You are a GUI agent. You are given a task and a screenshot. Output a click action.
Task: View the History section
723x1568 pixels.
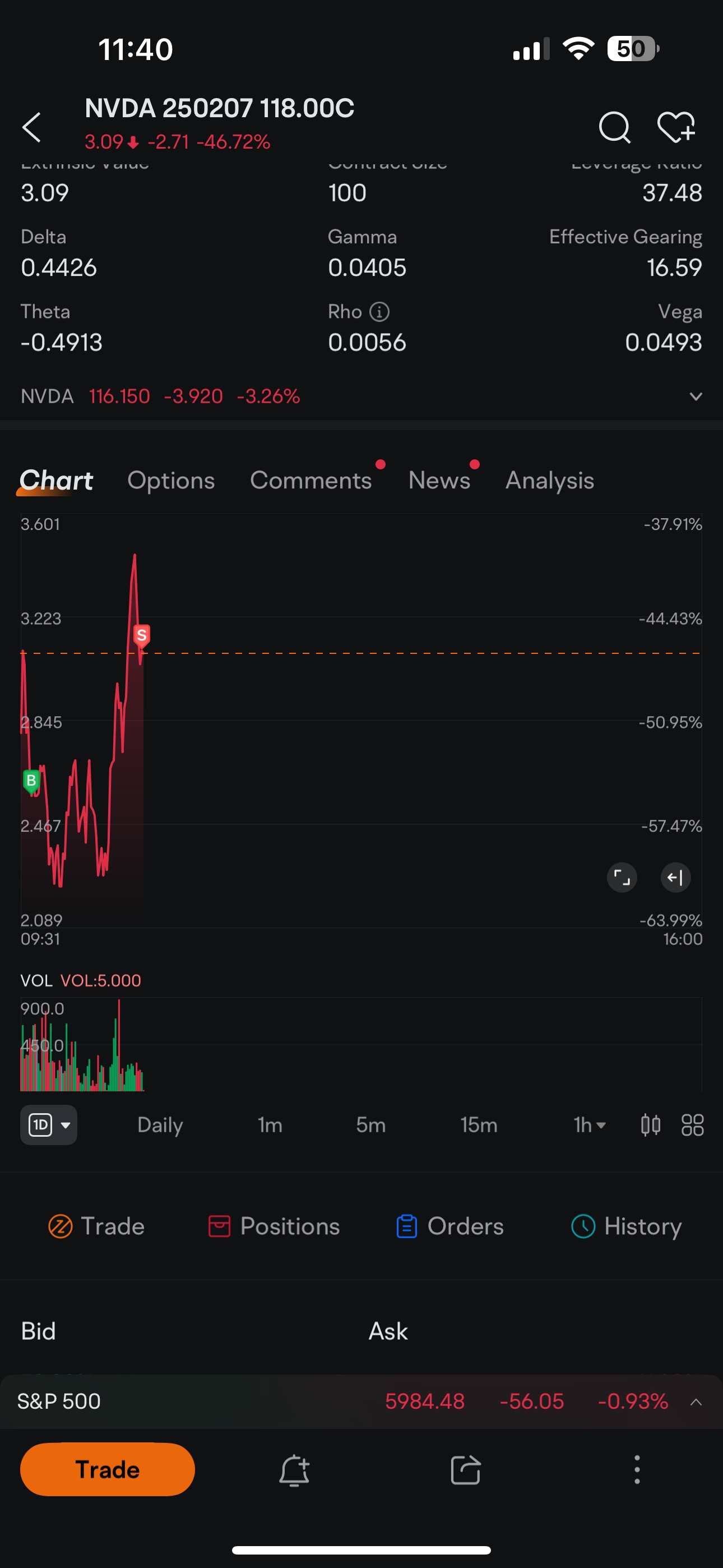click(626, 1226)
